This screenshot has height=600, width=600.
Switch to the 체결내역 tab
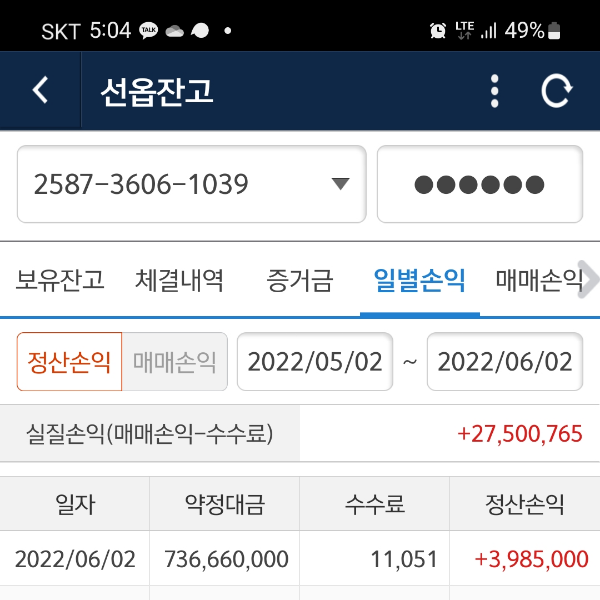coord(179,280)
